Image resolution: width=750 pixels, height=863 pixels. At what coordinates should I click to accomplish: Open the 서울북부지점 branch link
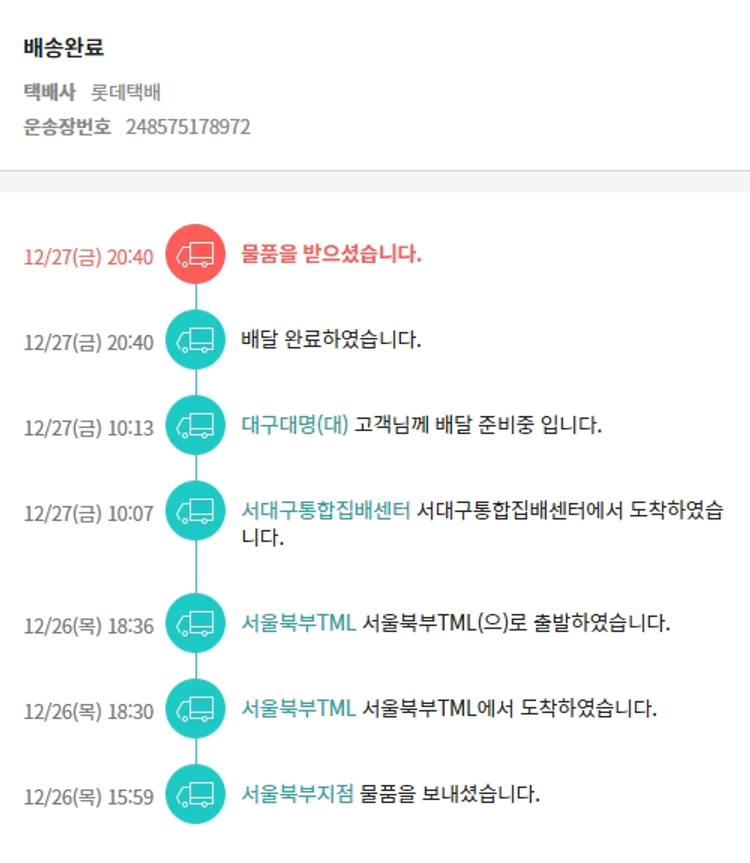click(297, 795)
